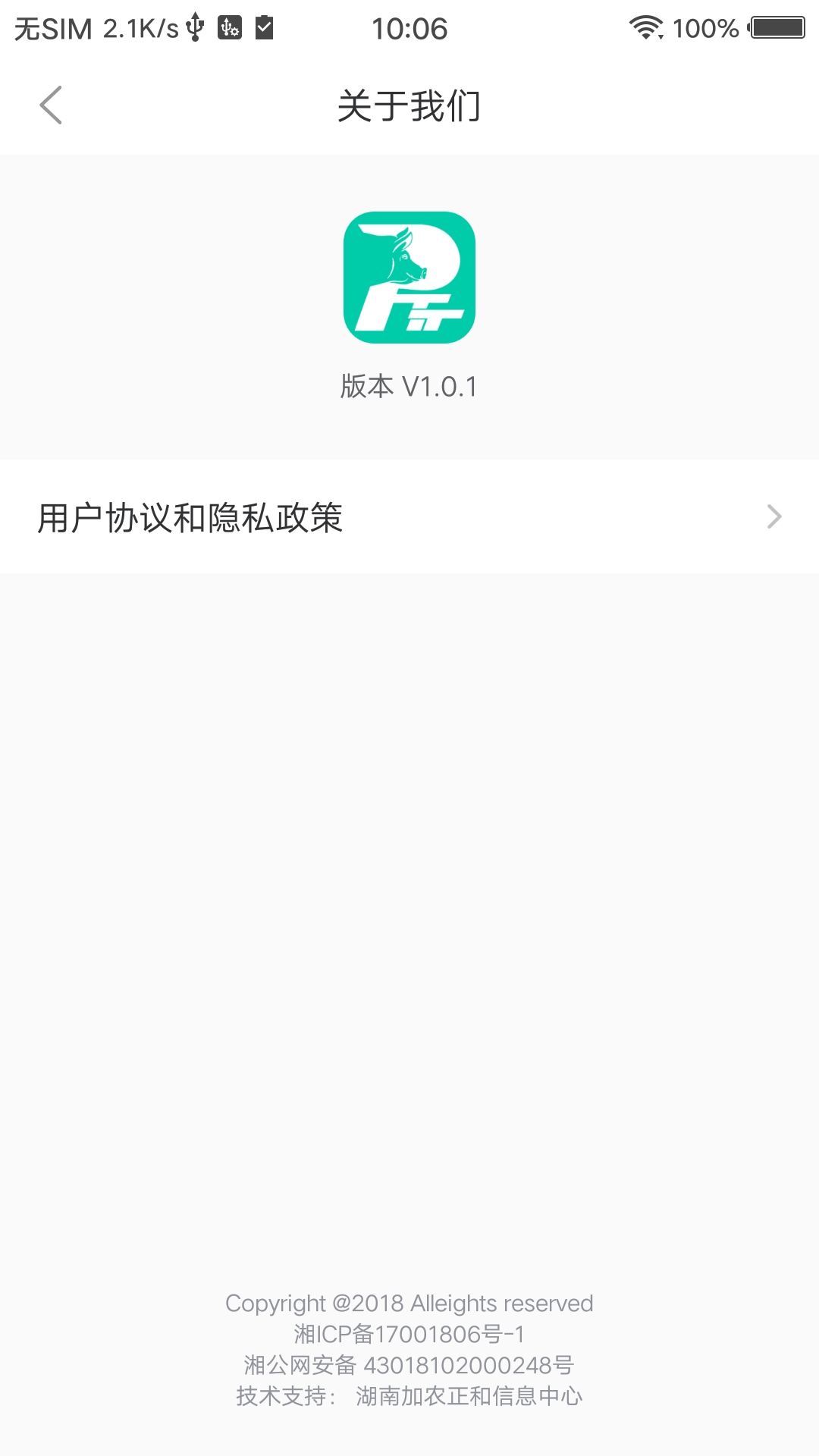
Task: Tap the clock showing 10:06
Action: tap(409, 29)
